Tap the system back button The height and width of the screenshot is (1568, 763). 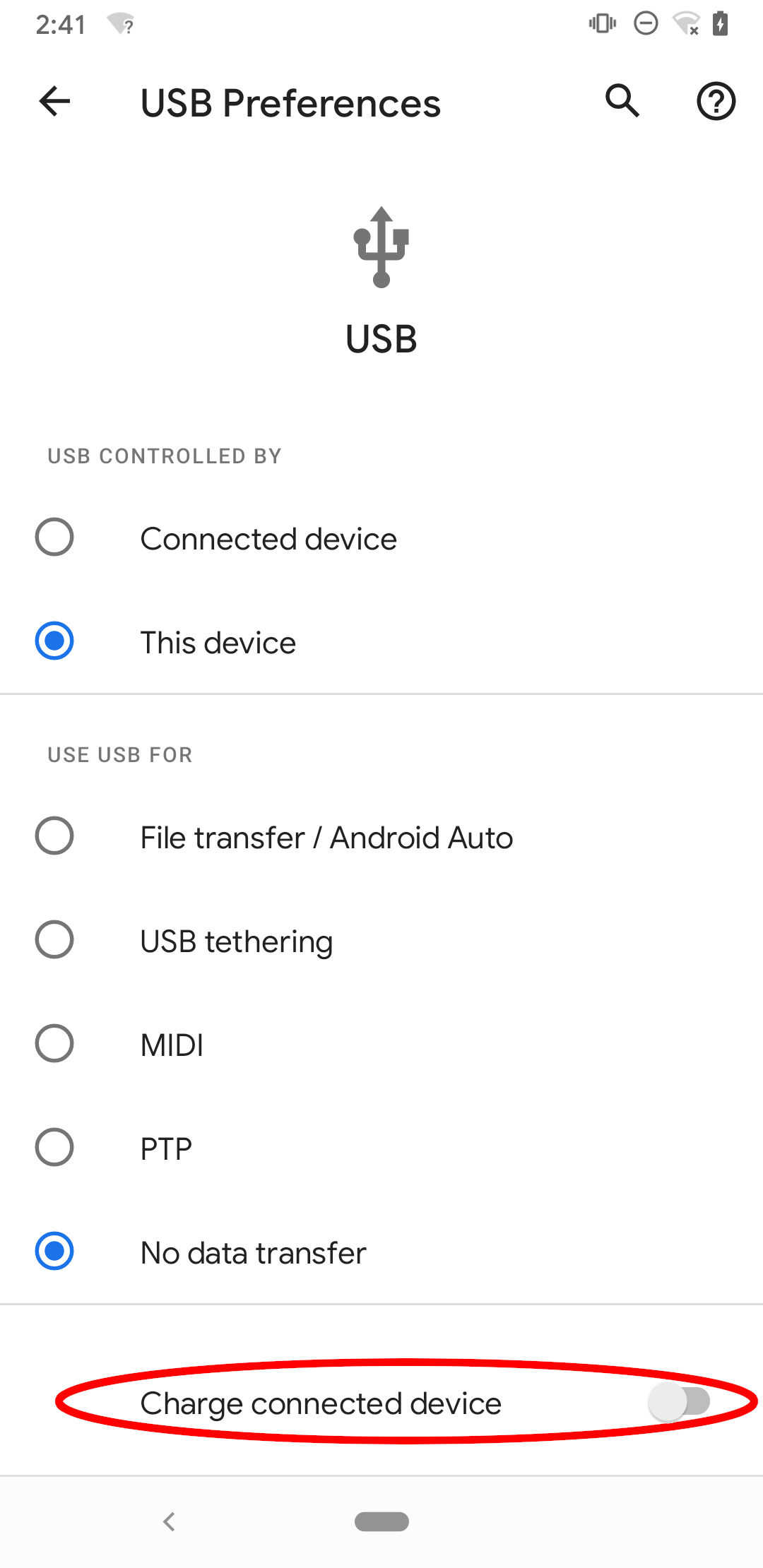169,1521
